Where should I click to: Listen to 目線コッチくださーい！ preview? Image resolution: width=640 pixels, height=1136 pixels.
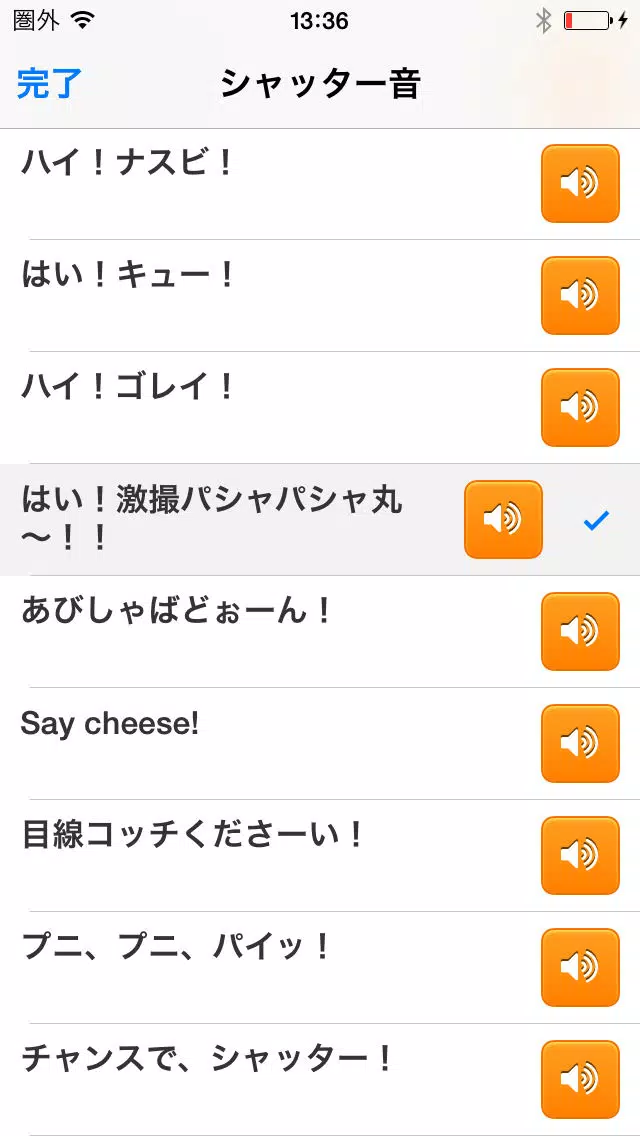click(x=580, y=856)
